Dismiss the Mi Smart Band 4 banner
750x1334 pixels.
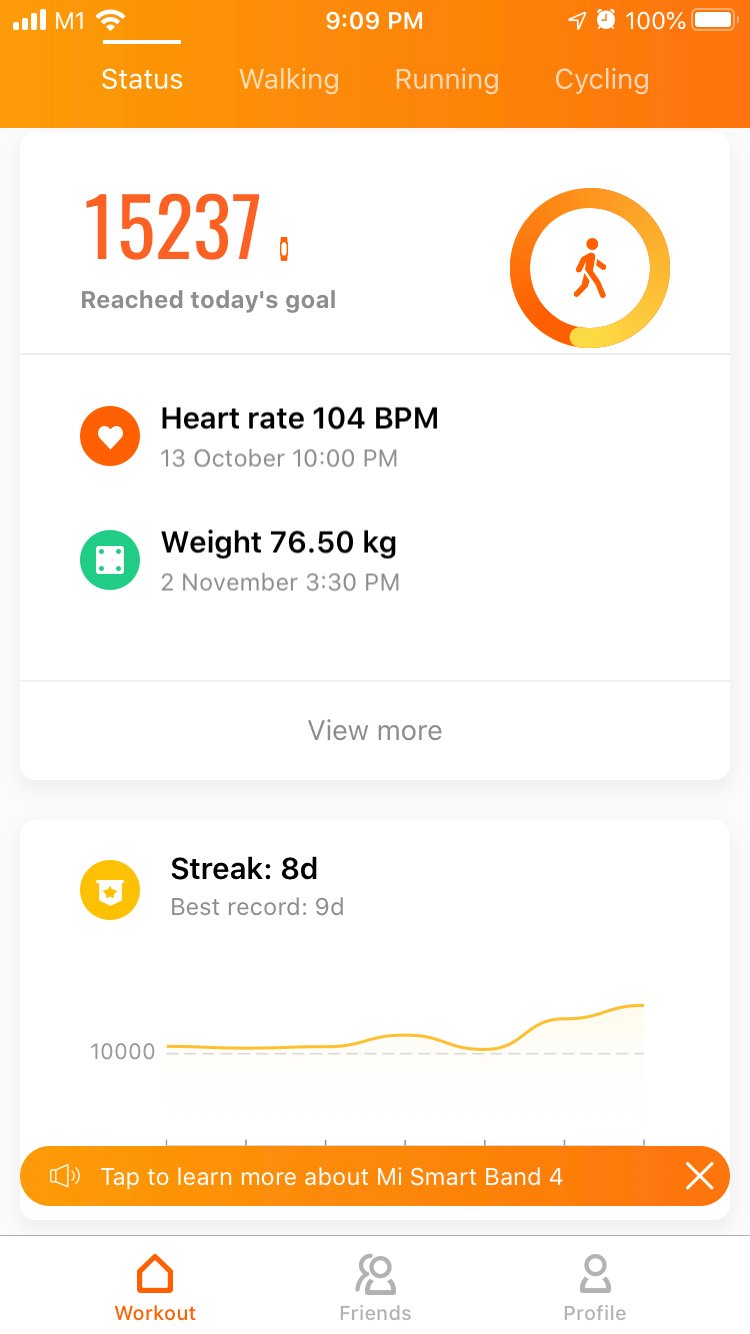pos(699,1176)
